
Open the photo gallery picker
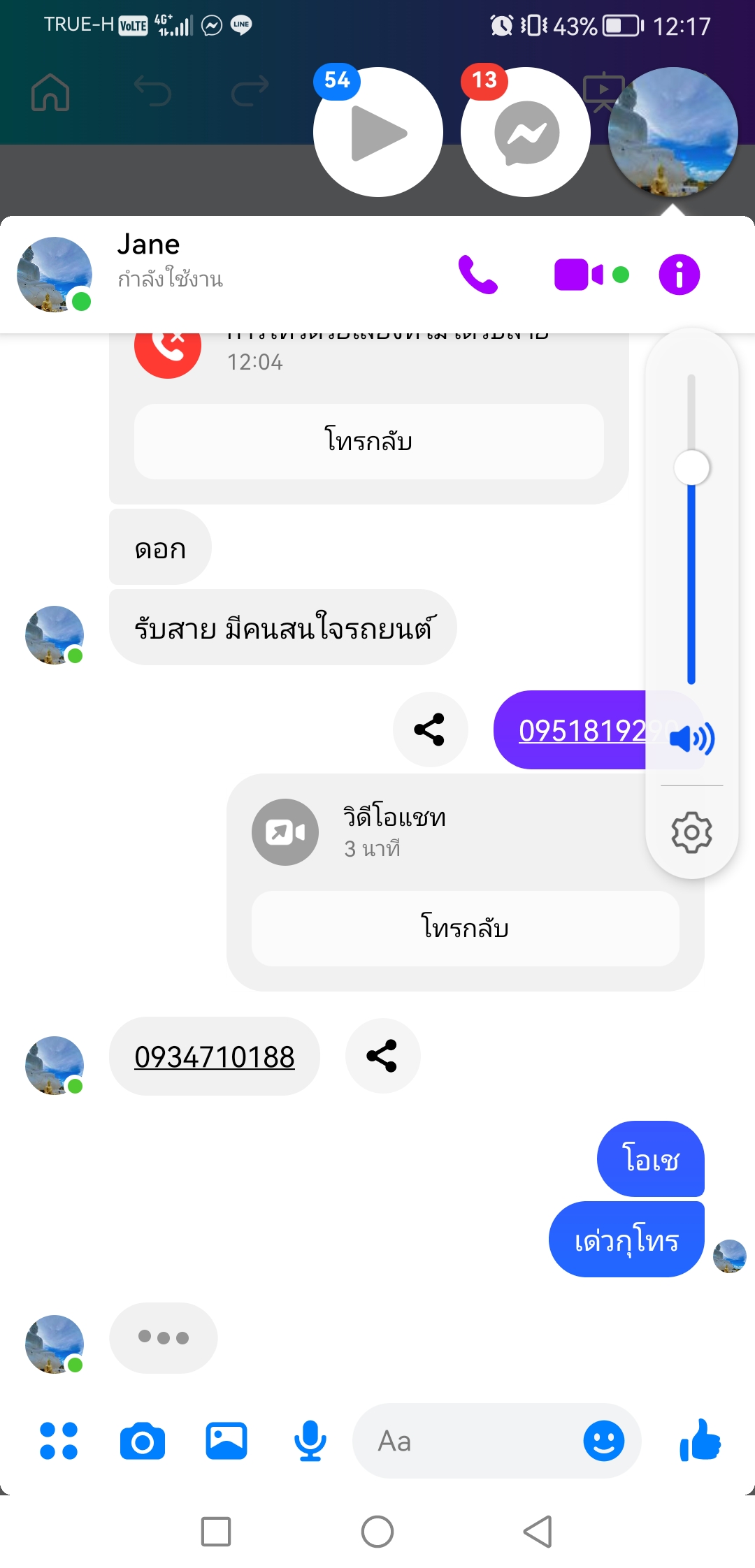226,1441
